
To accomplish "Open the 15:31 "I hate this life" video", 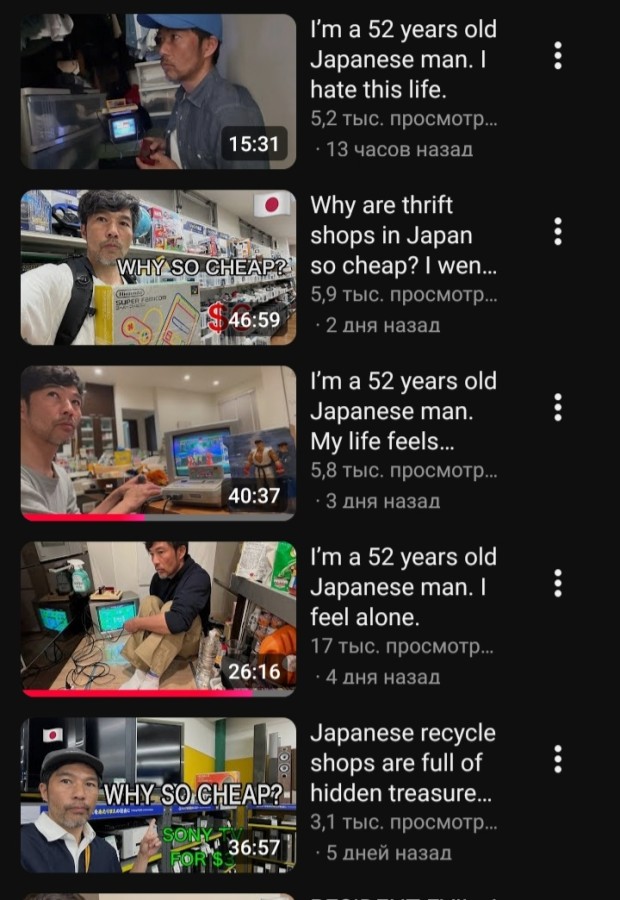I will [158, 91].
